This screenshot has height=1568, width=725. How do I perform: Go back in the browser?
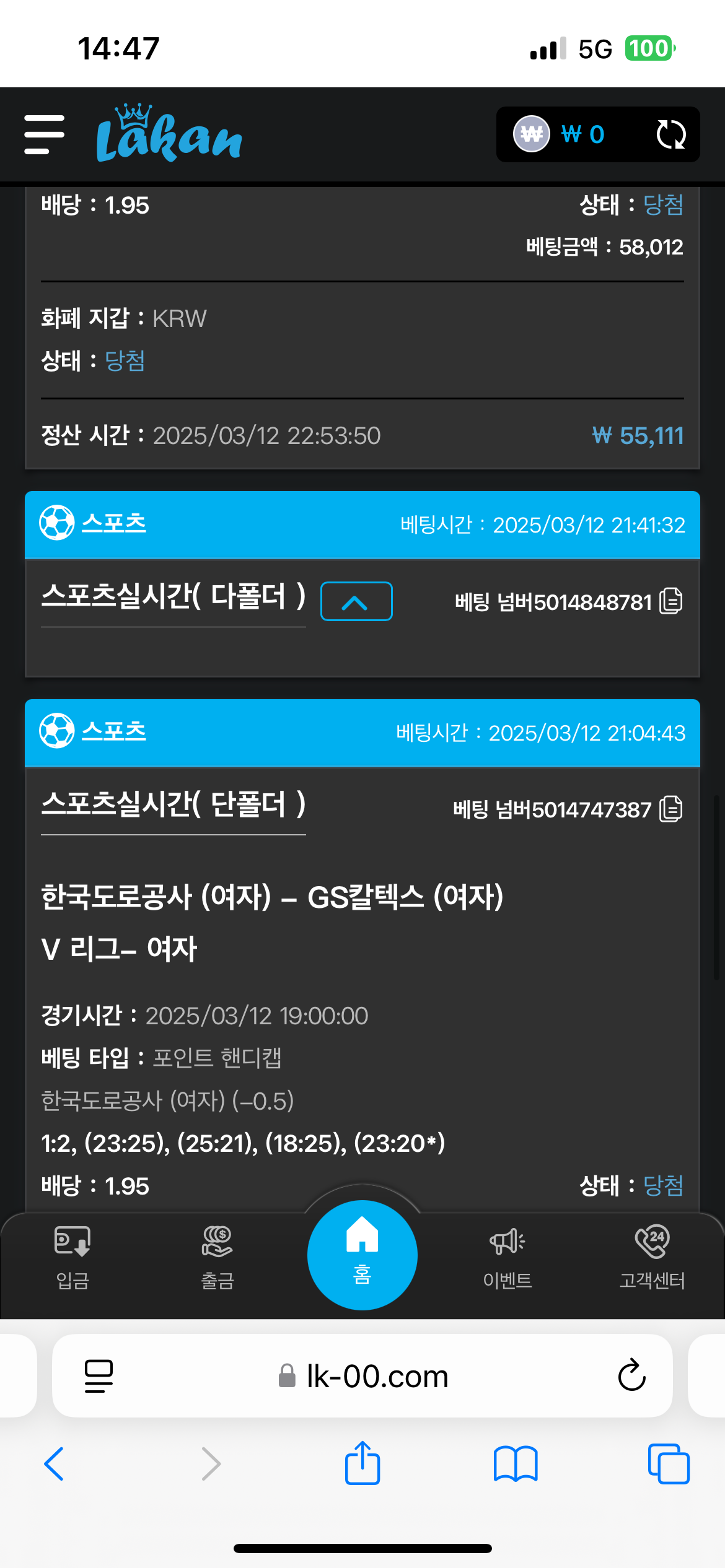pos(55,1464)
